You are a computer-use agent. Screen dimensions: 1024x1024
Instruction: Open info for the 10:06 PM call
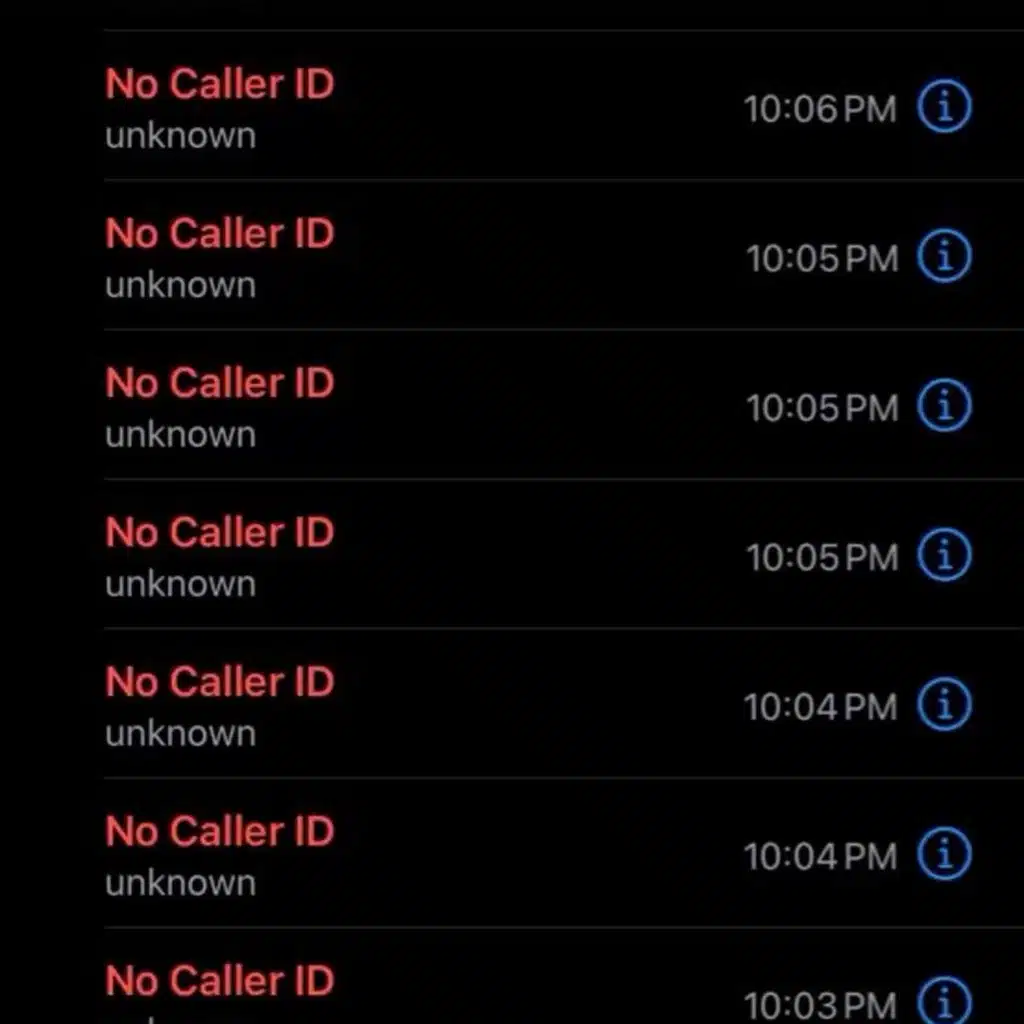pos(944,107)
